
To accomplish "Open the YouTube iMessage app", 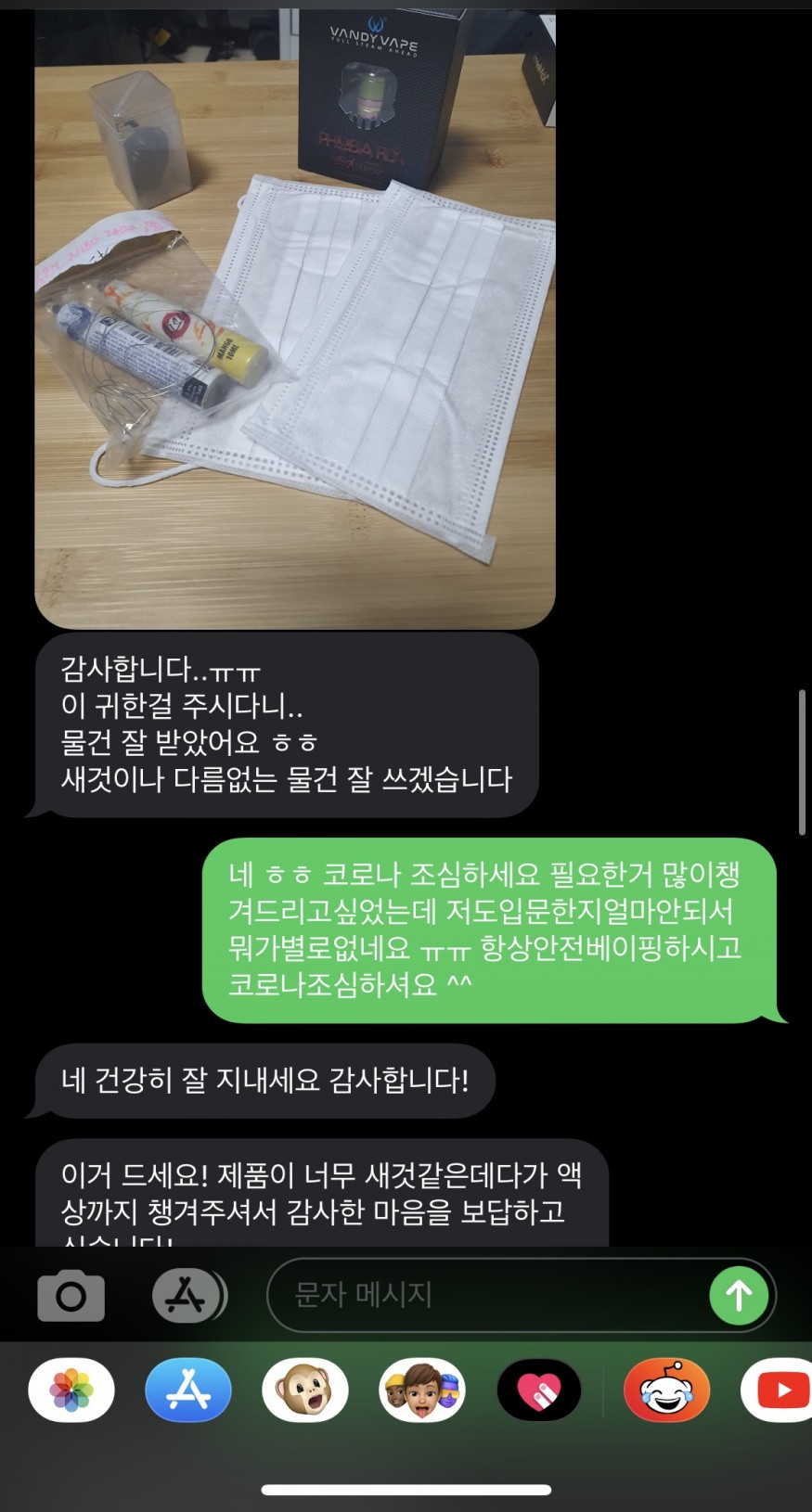I will pos(780,1390).
